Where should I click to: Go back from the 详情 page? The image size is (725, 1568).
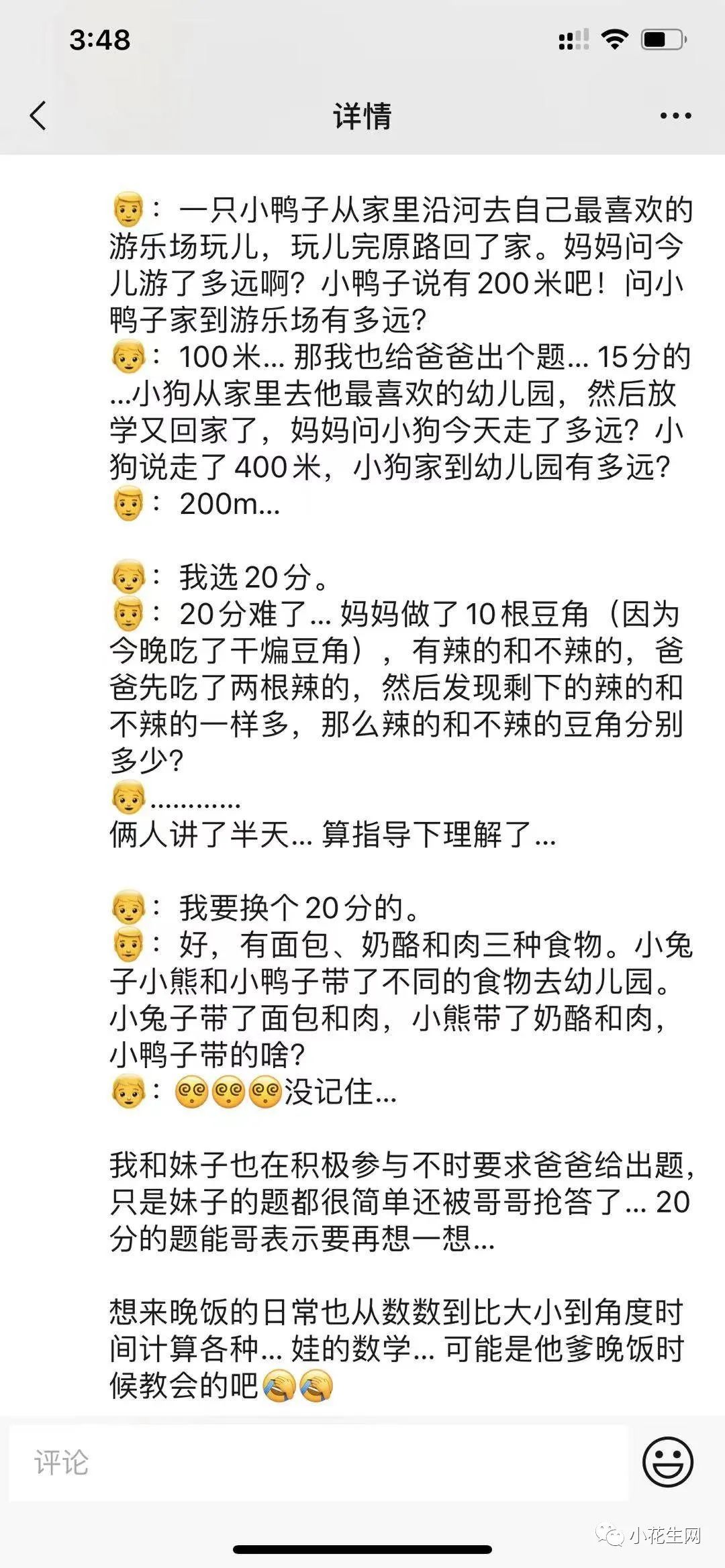click(38, 115)
